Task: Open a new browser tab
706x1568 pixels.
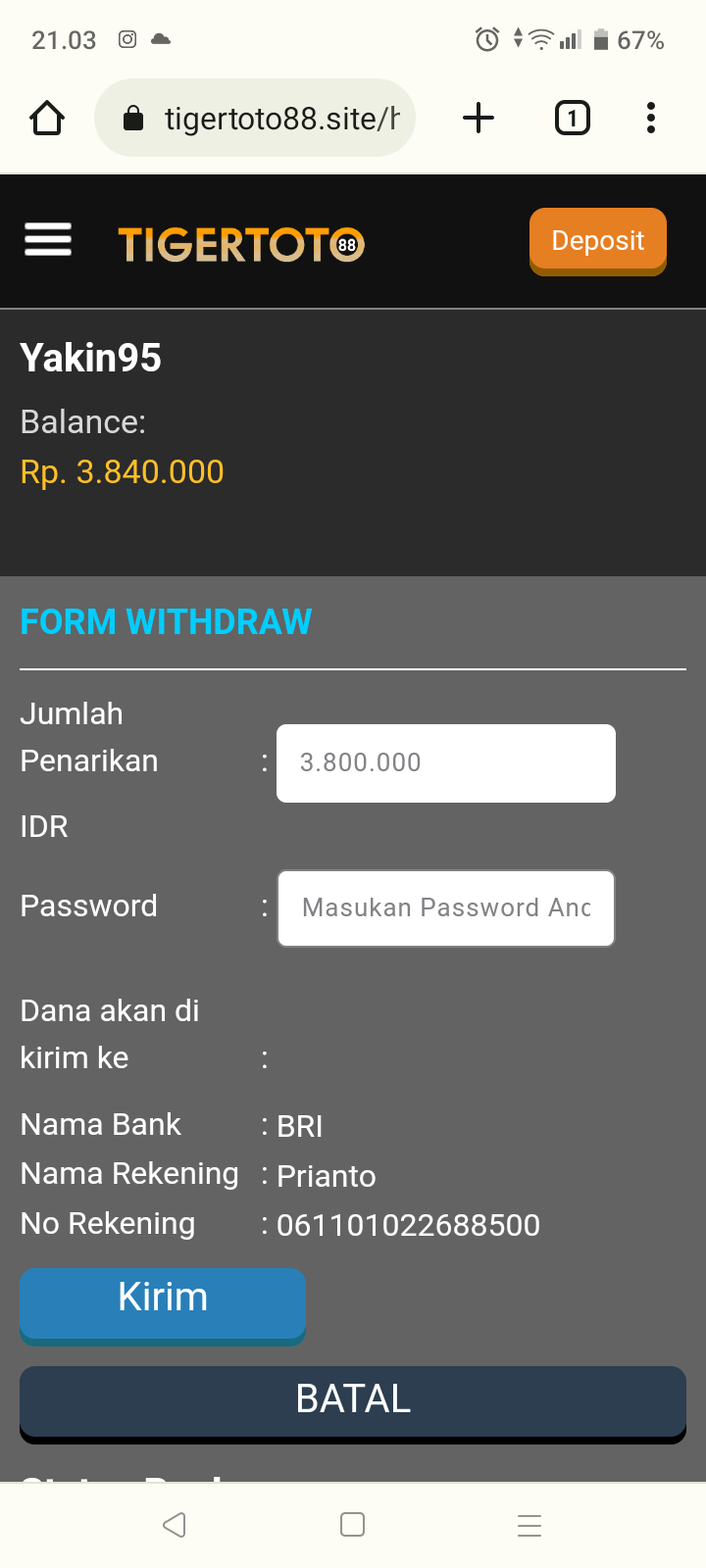Action: pos(479,119)
